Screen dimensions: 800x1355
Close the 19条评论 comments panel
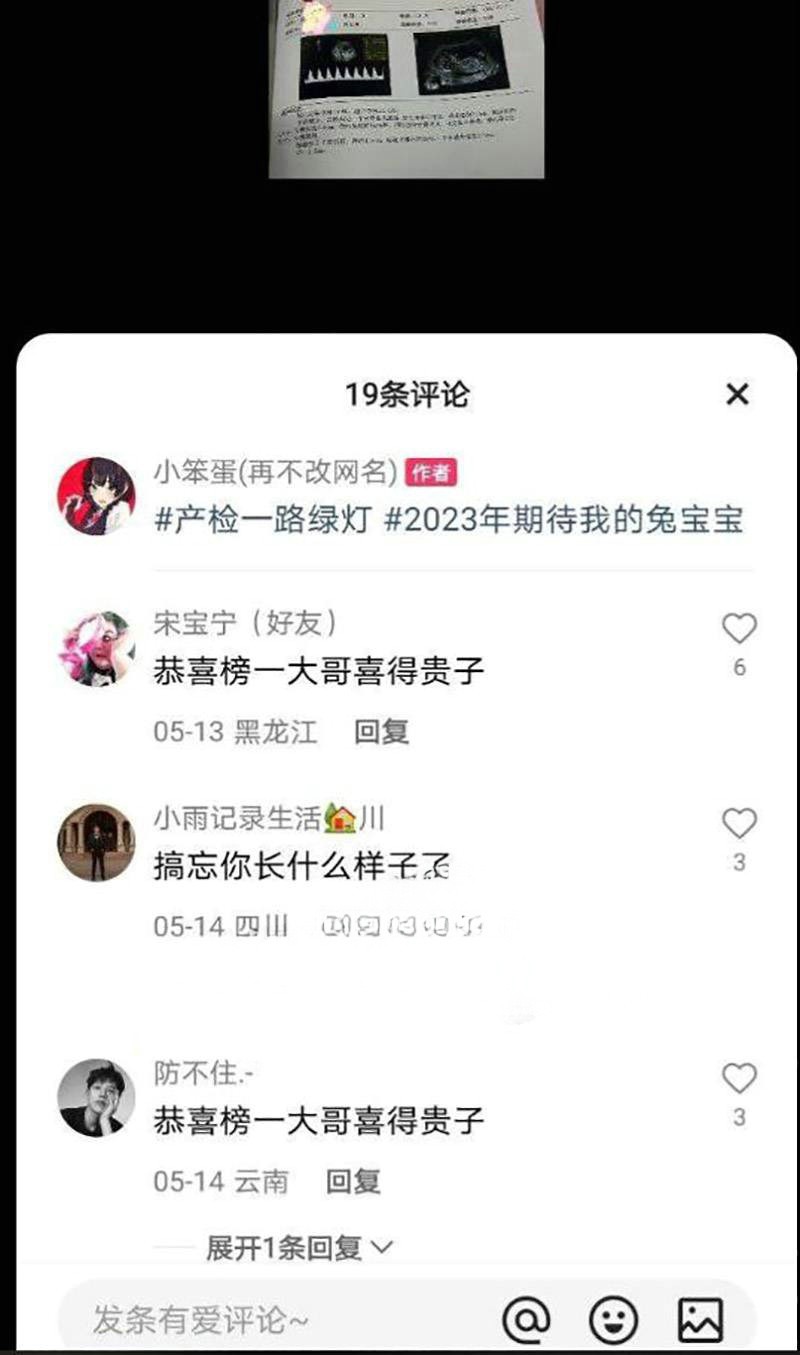(737, 394)
